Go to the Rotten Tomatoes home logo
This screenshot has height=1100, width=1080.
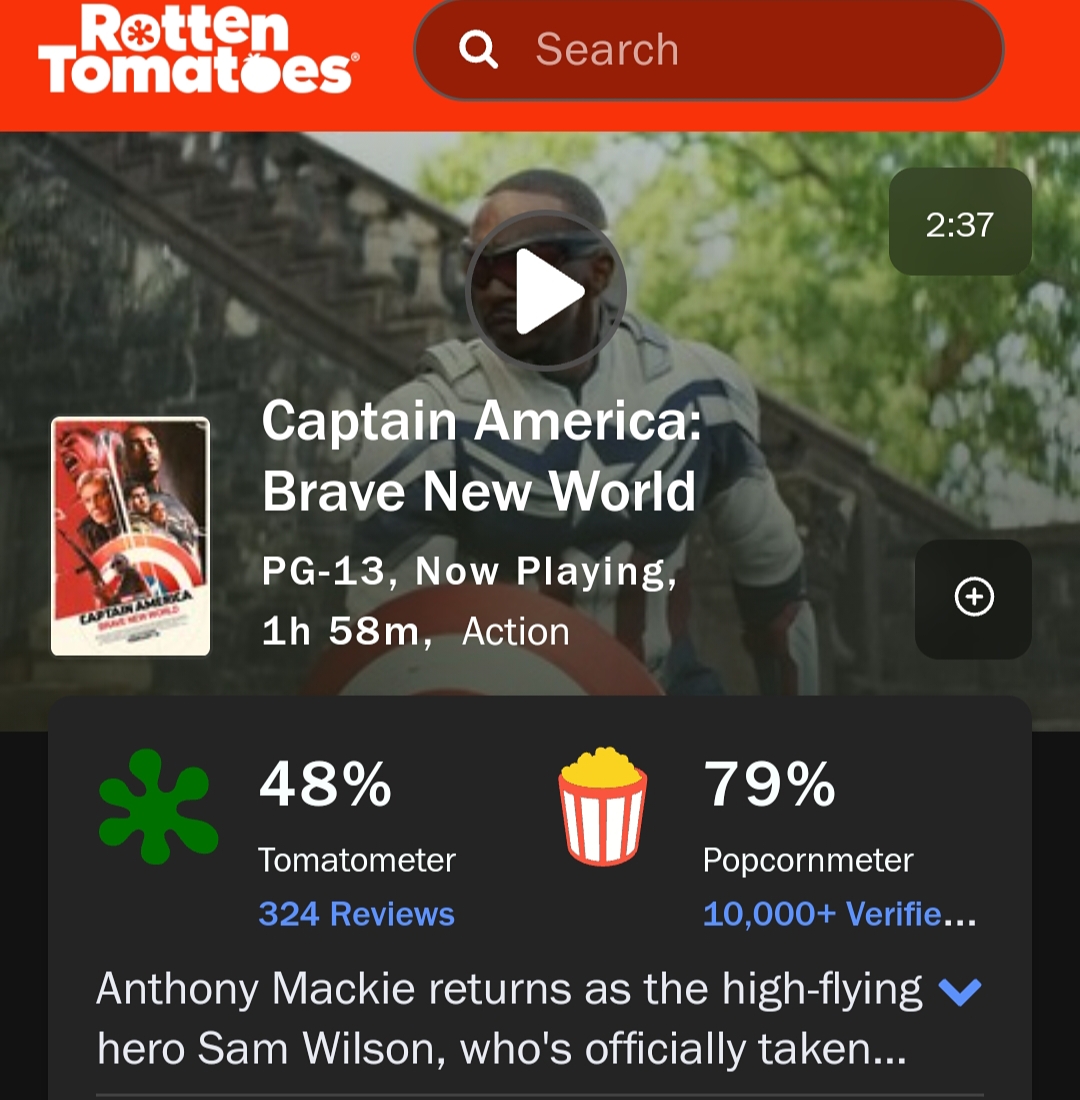[198, 50]
